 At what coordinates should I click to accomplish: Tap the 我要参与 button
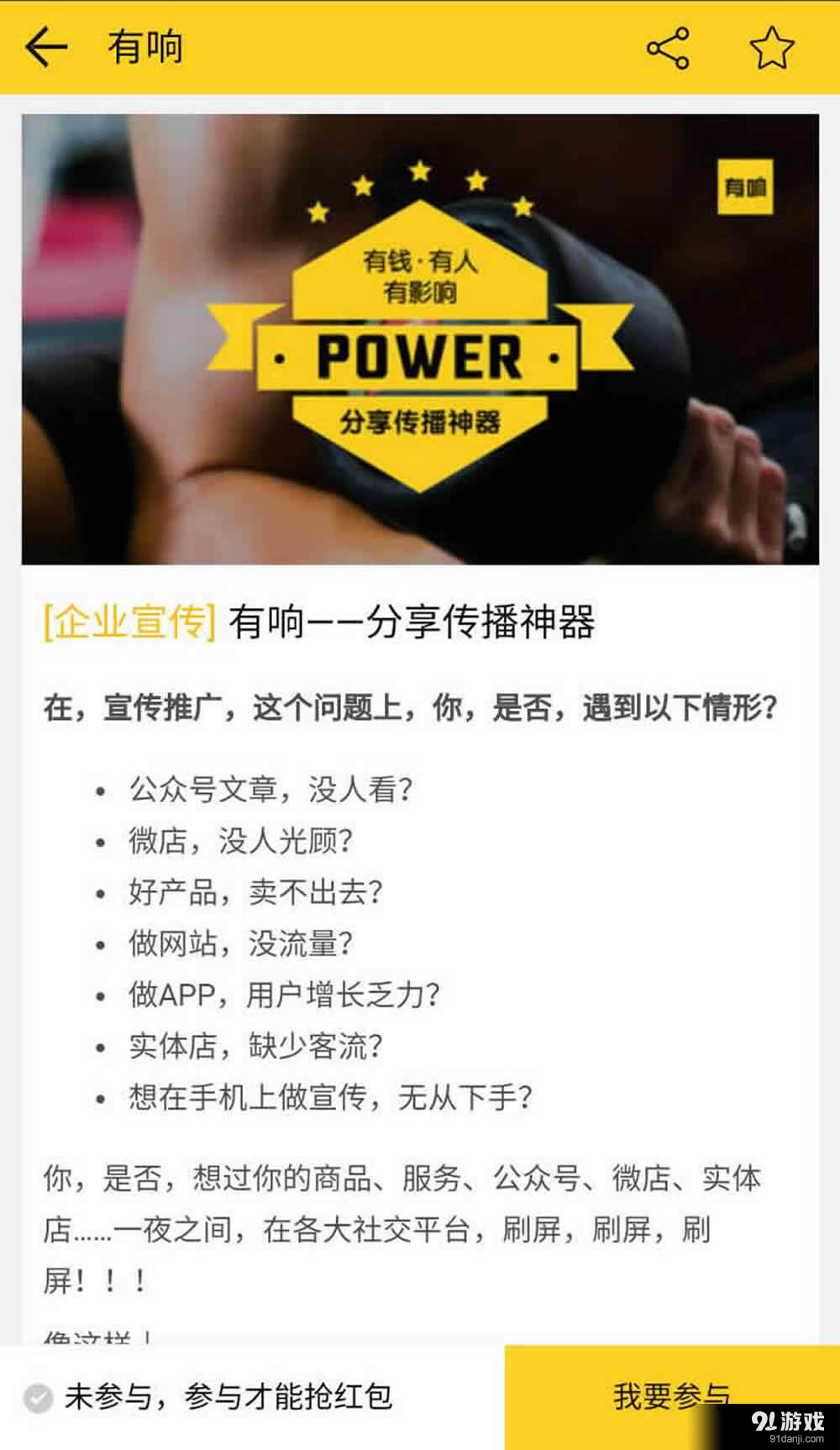click(671, 1395)
